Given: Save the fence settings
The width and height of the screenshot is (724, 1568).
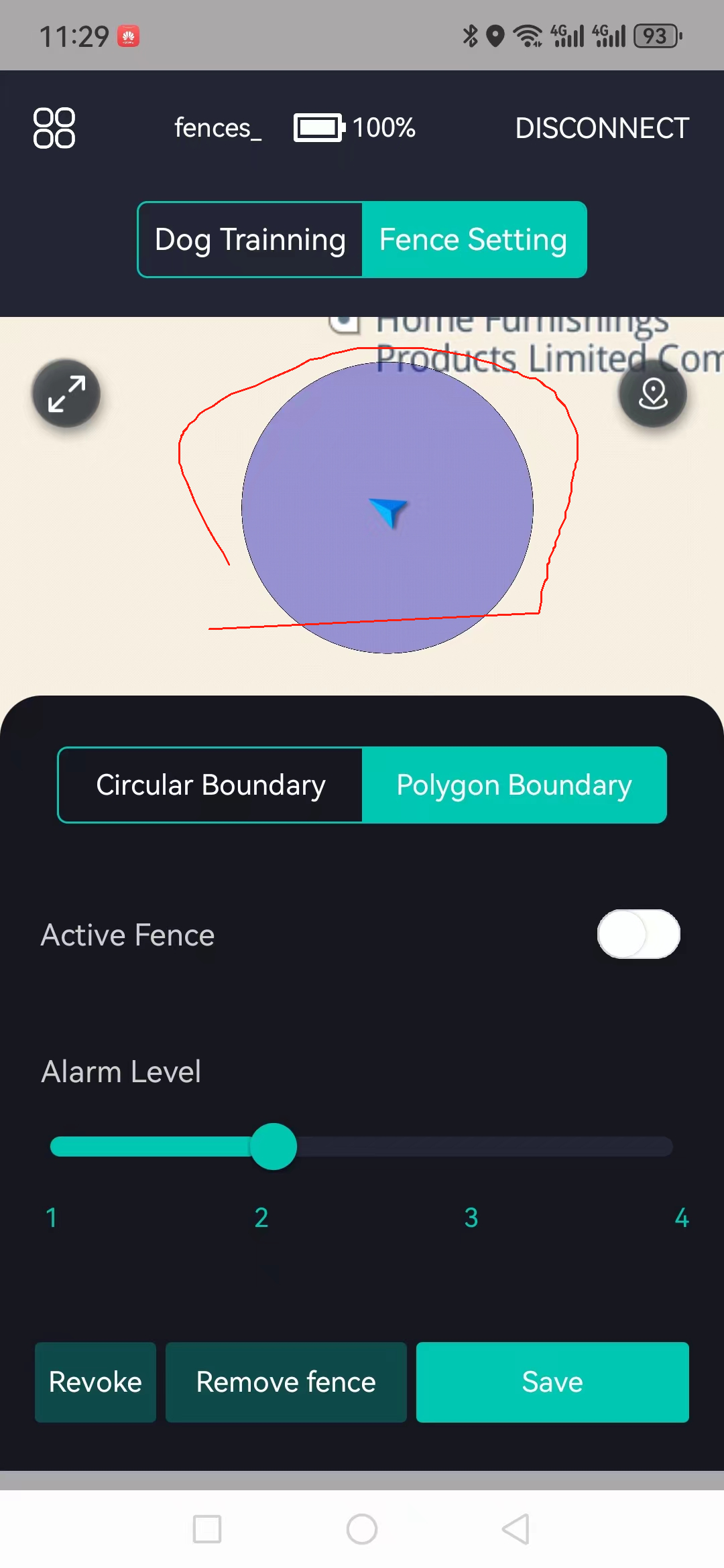Looking at the screenshot, I should point(552,1382).
